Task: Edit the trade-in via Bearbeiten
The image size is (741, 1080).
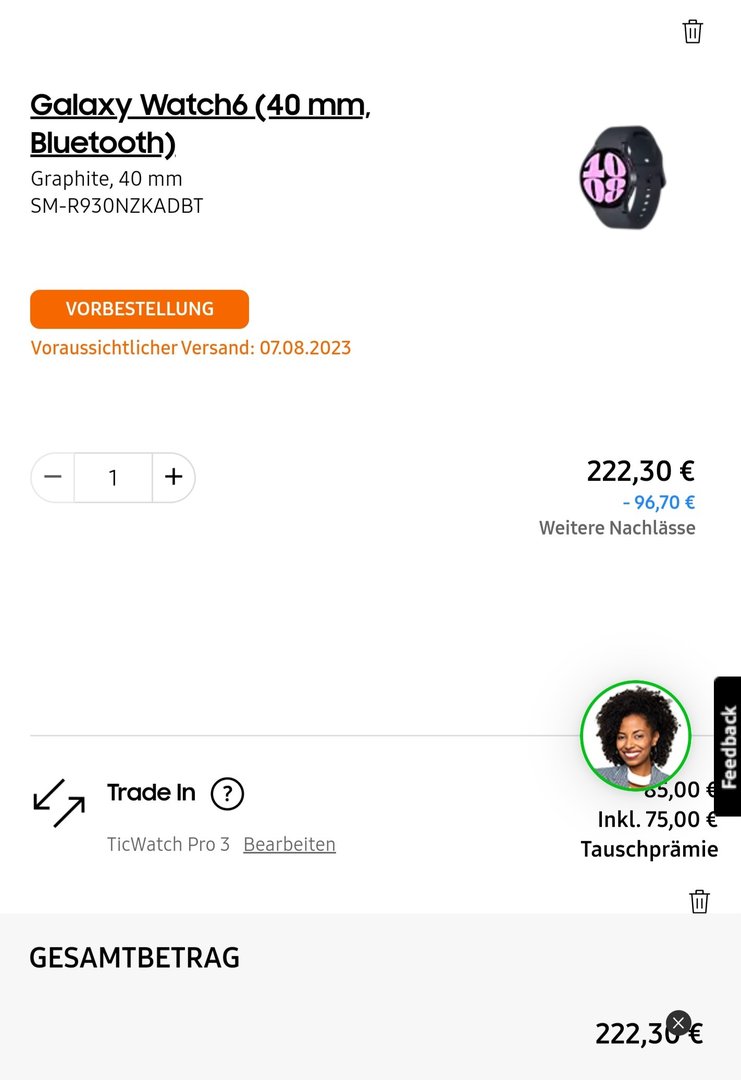Action: (289, 844)
